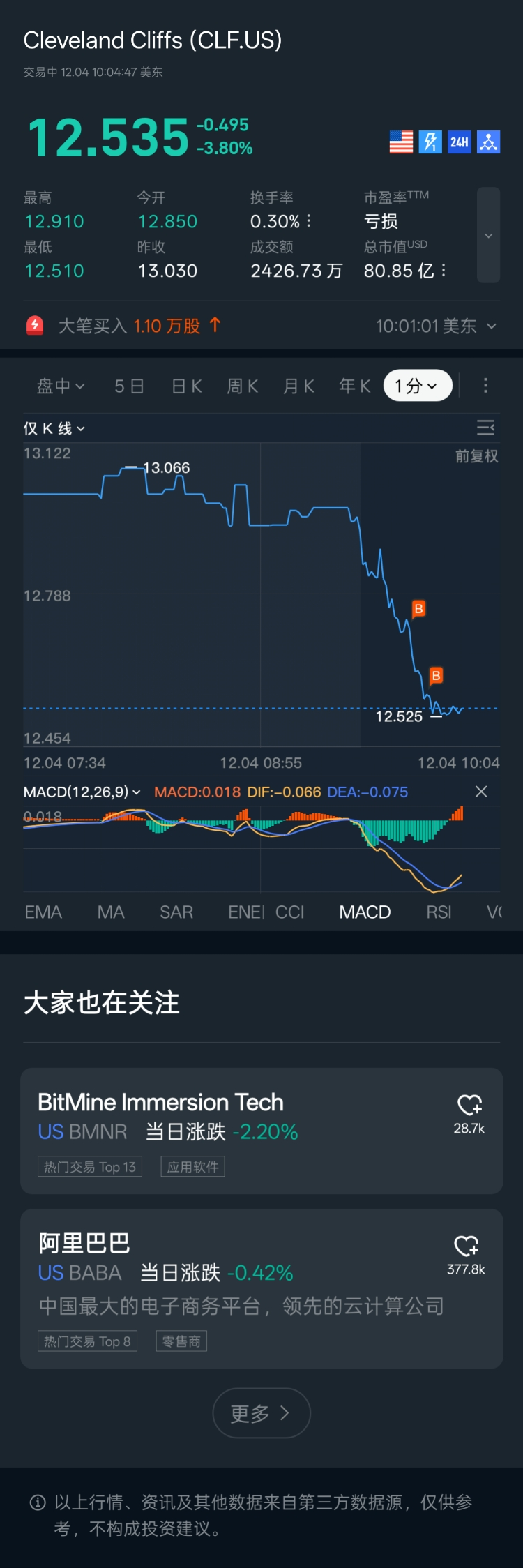The height and width of the screenshot is (1568, 523).
Task: Open chart overflow menu beside 1分
Action: [x=485, y=386]
